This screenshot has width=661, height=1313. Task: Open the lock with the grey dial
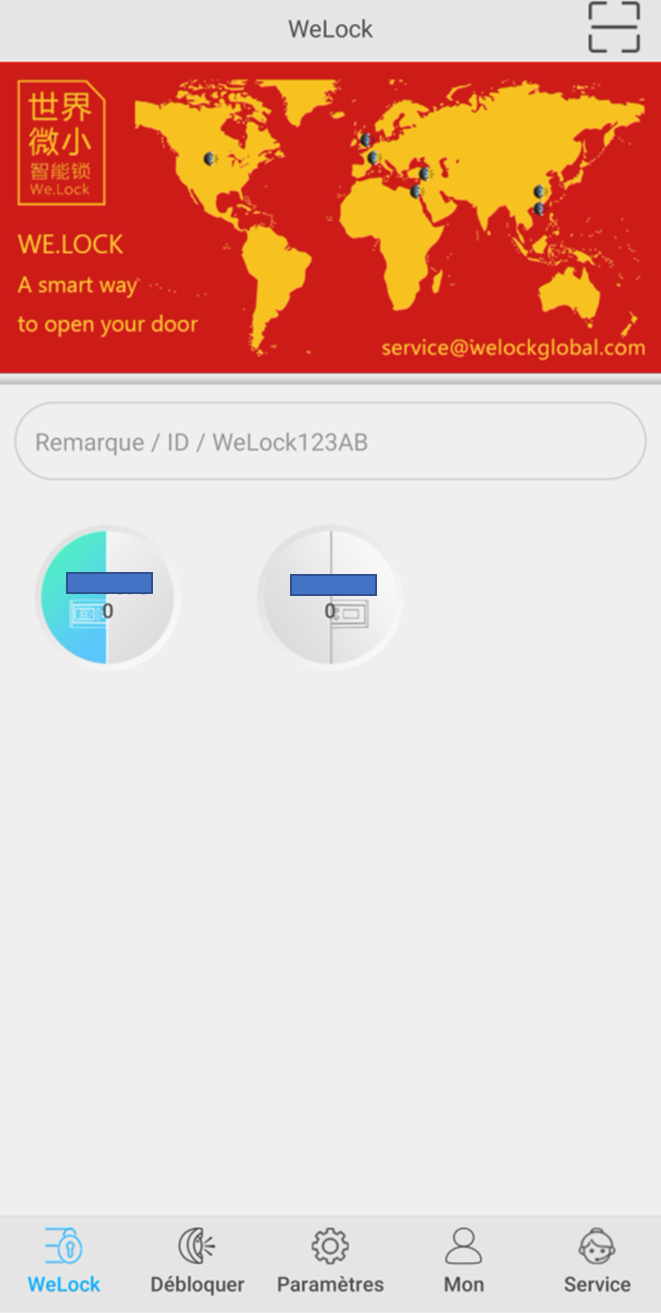point(331,597)
